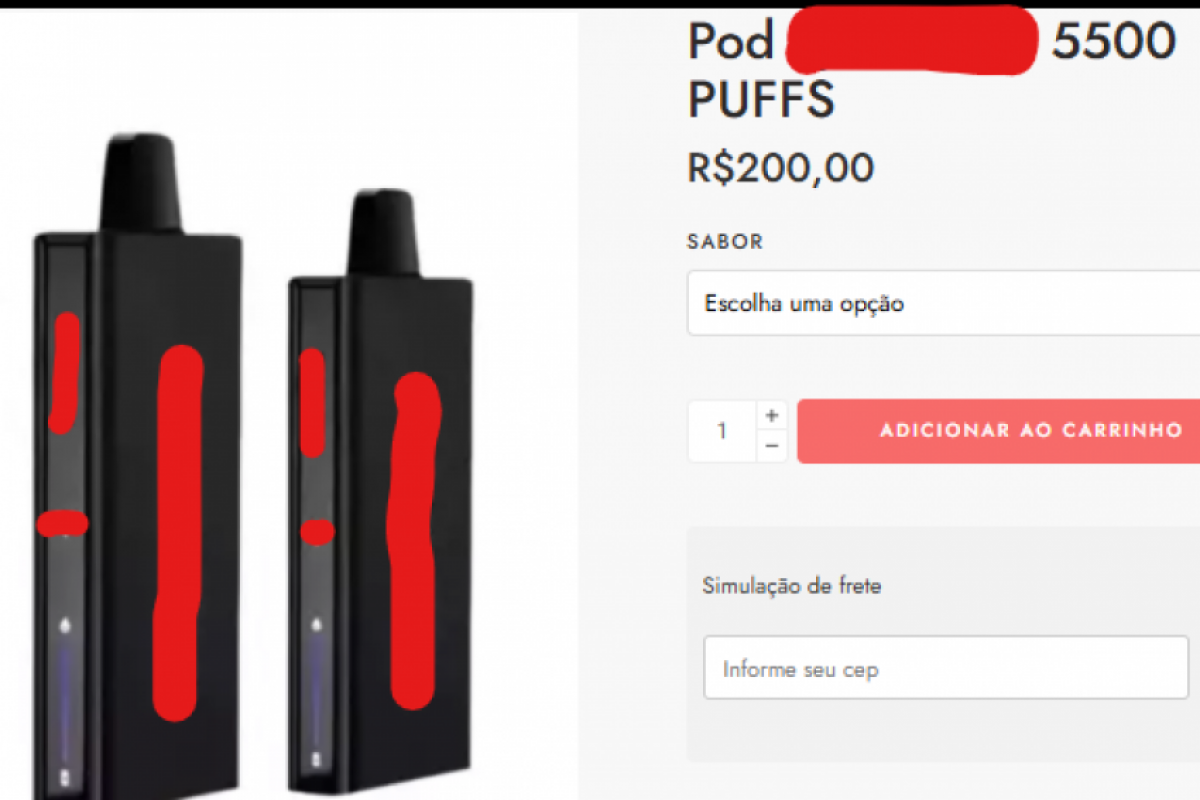Screen dimensions: 1200x800
Task: Tap Adicionar ao carrinho
Action: [1000, 431]
